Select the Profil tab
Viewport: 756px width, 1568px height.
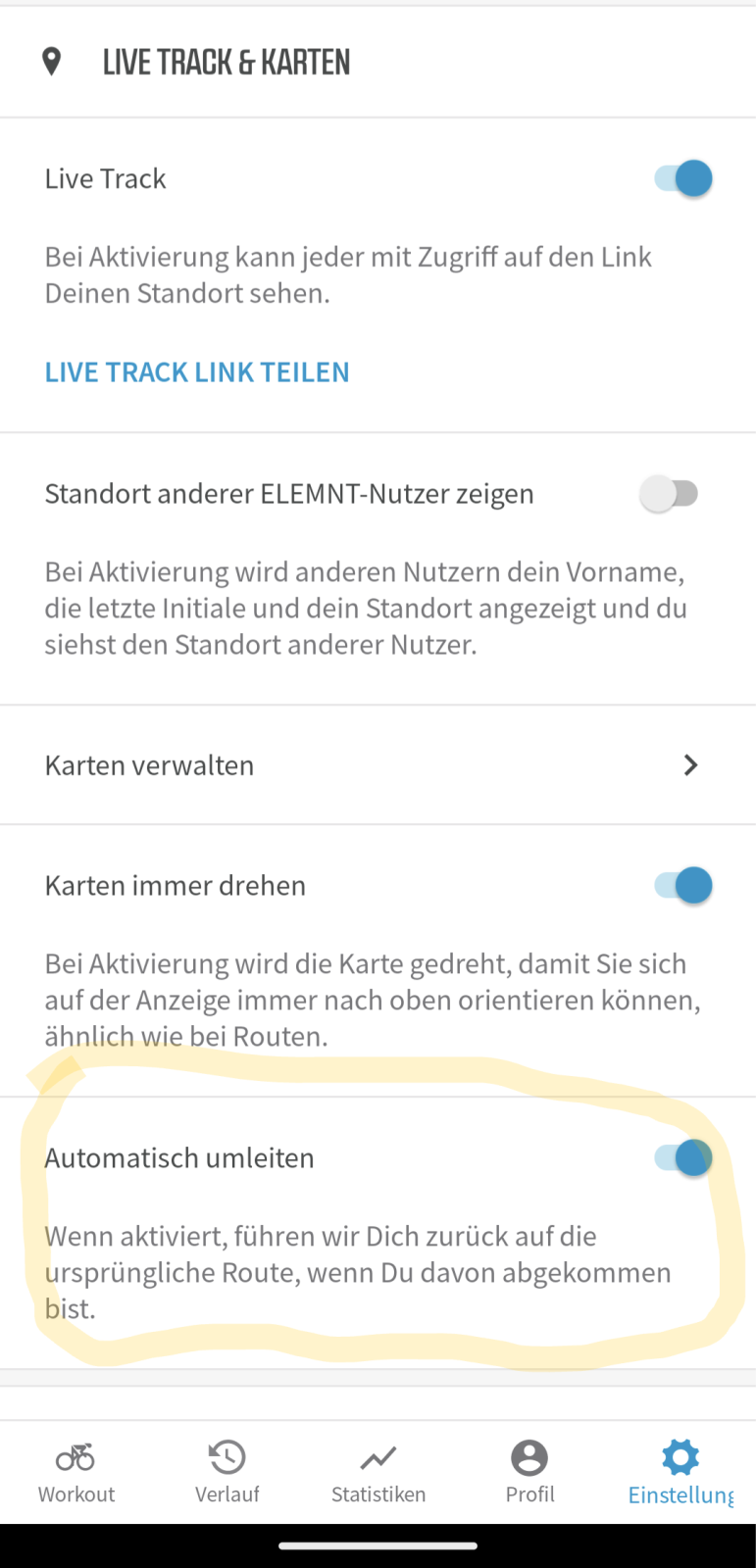(529, 1472)
